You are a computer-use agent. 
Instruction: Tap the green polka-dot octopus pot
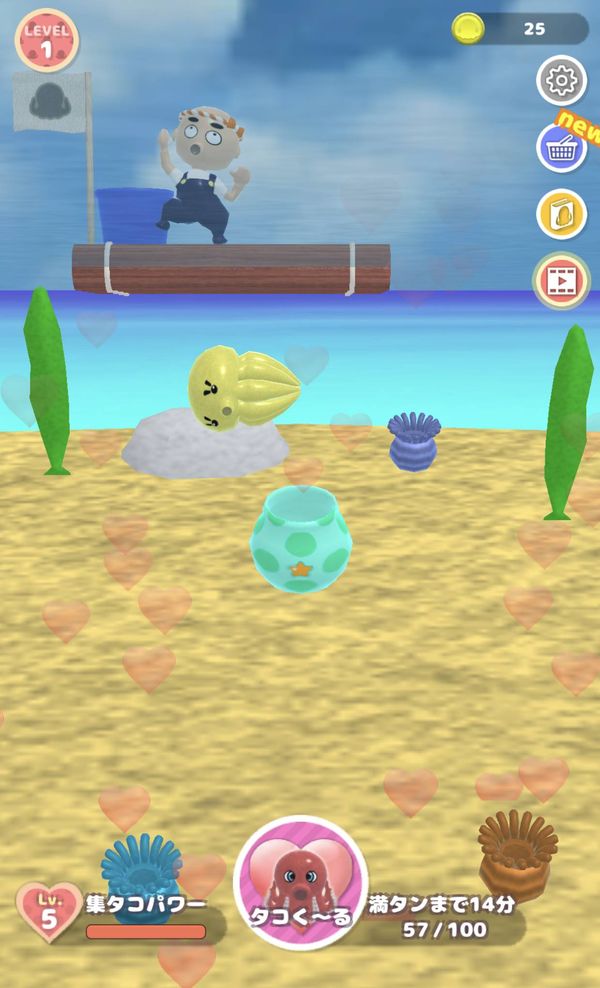(x=301, y=538)
